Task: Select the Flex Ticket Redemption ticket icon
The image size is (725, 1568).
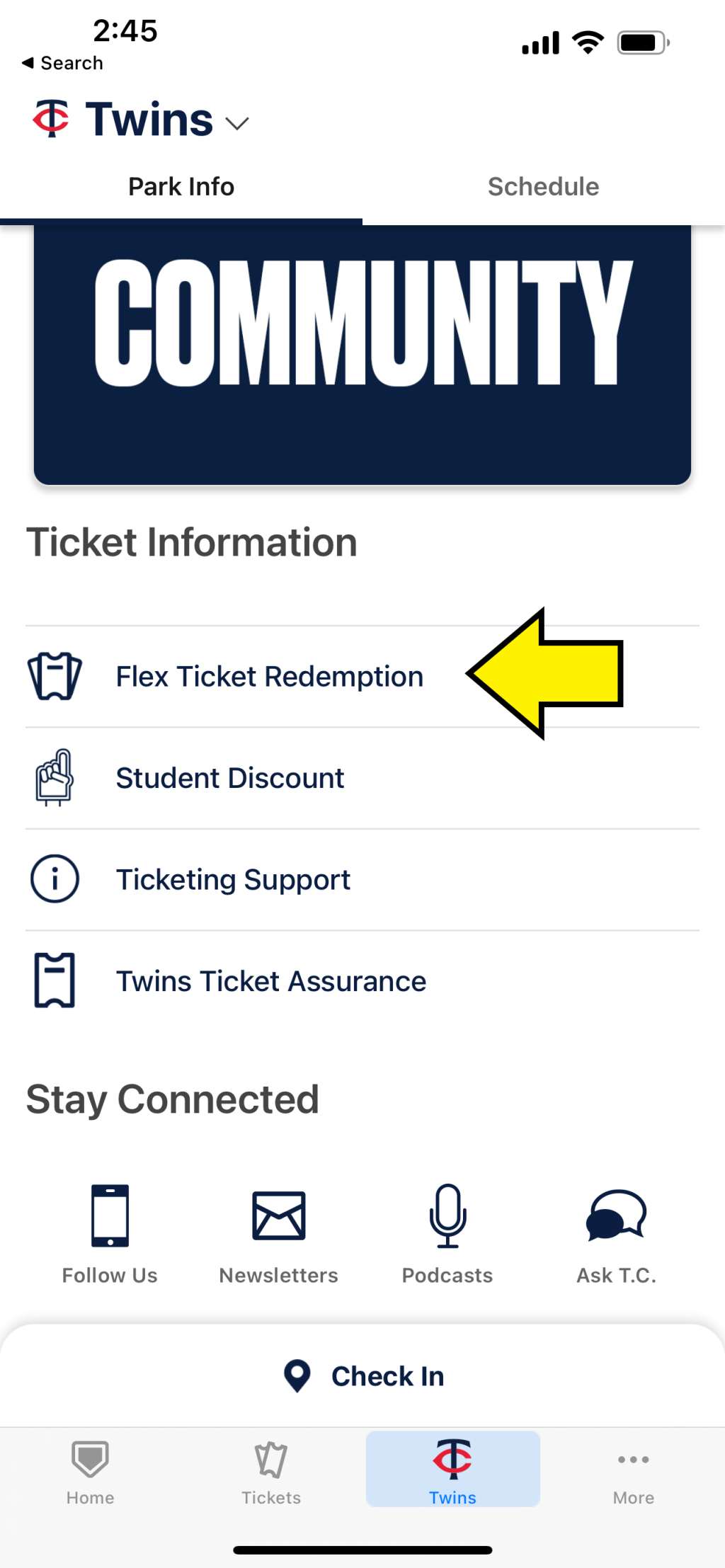Action: click(55, 676)
